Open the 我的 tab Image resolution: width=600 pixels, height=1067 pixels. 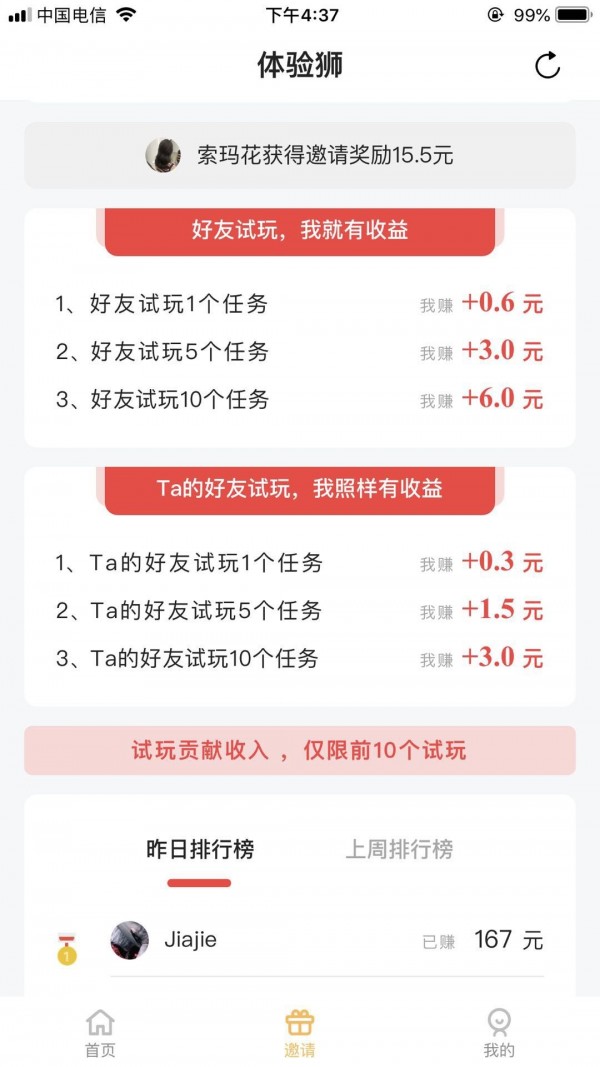(x=499, y=1032)
